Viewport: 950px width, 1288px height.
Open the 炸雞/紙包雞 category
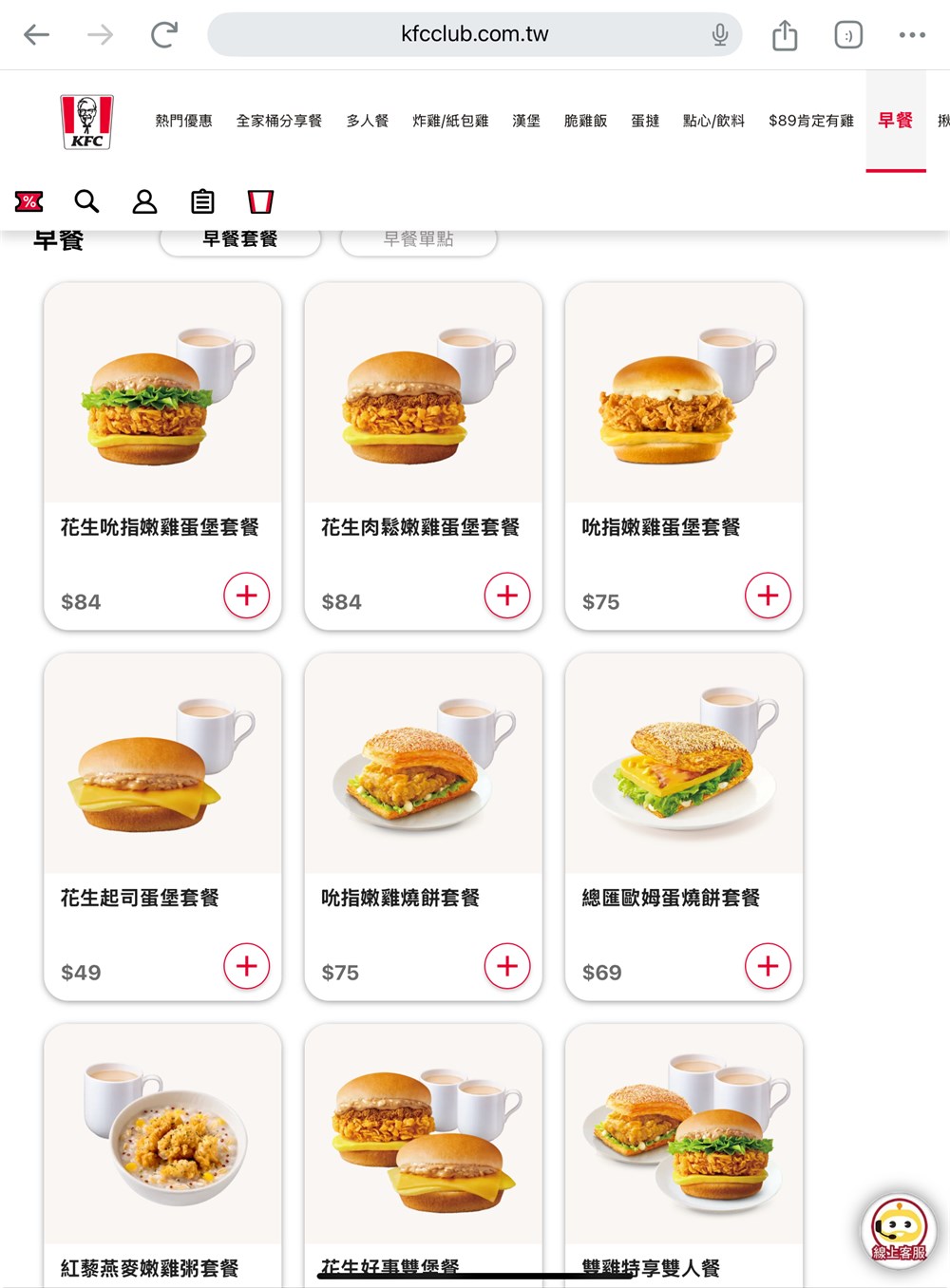(450, 122)
